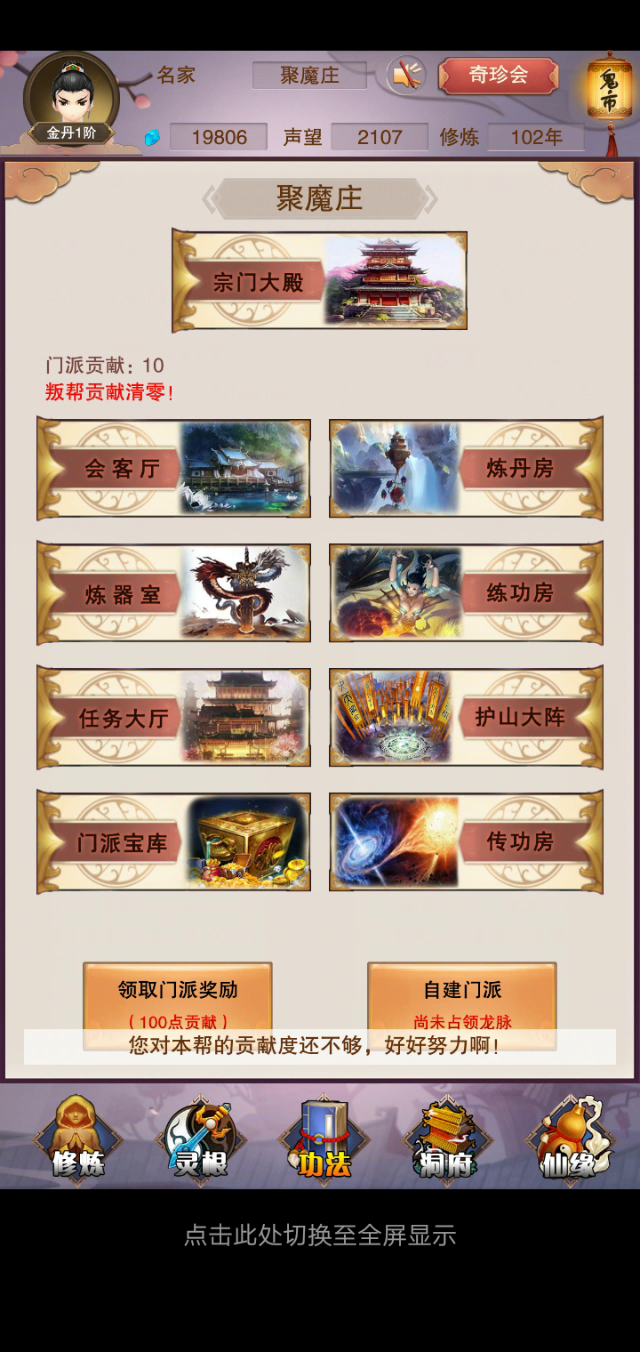Enter the 宗门大殿 hall
The image size is (640, 1352).
pyautogui.click(x=319, y=280)
